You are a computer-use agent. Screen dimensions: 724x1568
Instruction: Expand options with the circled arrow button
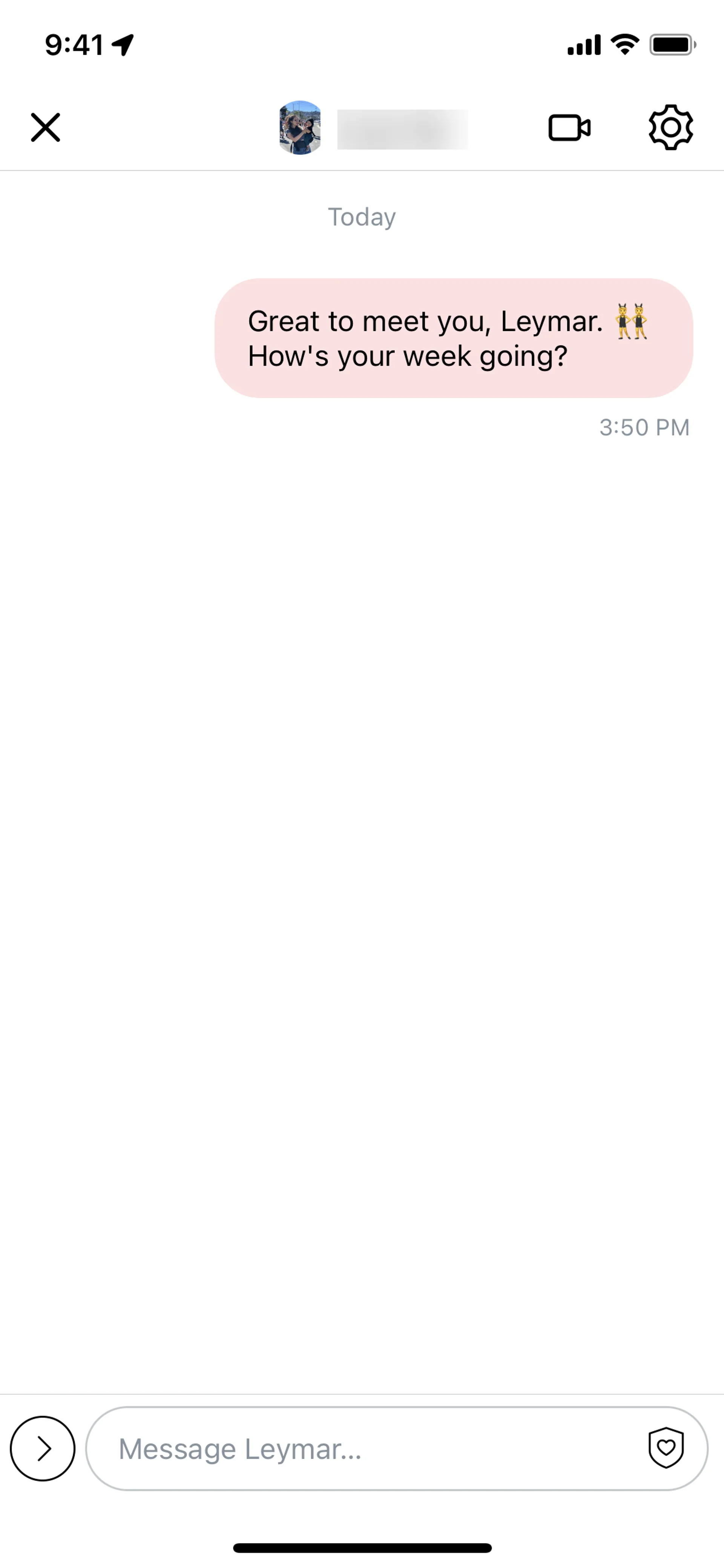[x=43, y=1449]
